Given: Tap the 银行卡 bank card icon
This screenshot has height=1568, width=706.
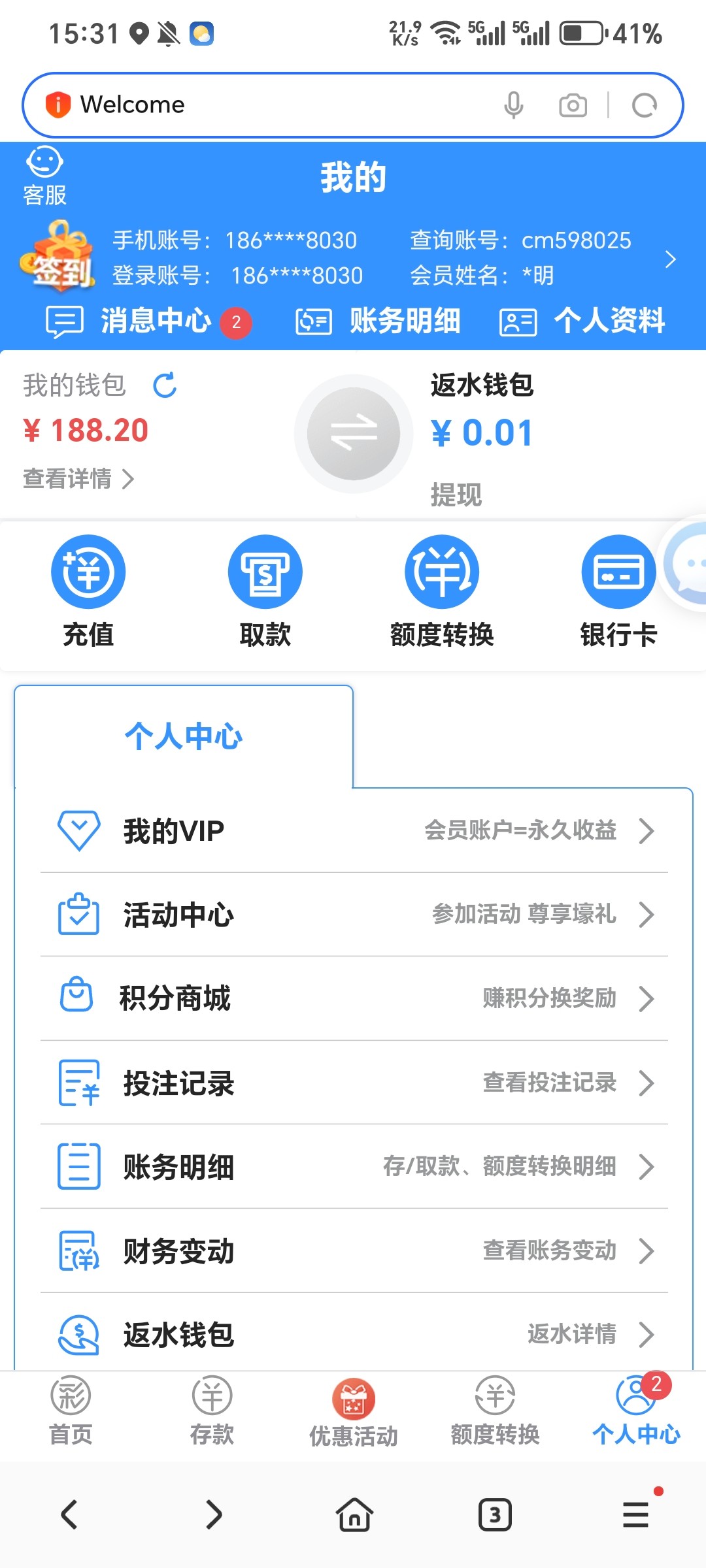Looking at the screenshot, I should [618, 570].
